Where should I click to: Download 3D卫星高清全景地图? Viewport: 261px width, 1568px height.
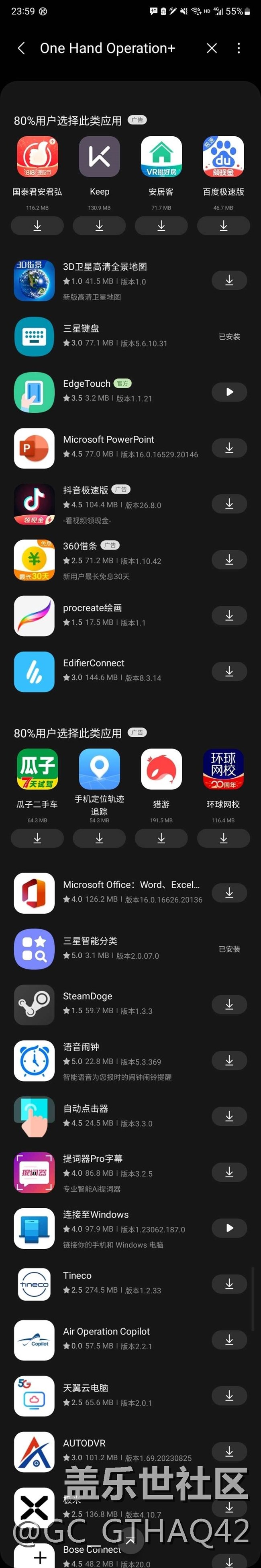(229, 280)
